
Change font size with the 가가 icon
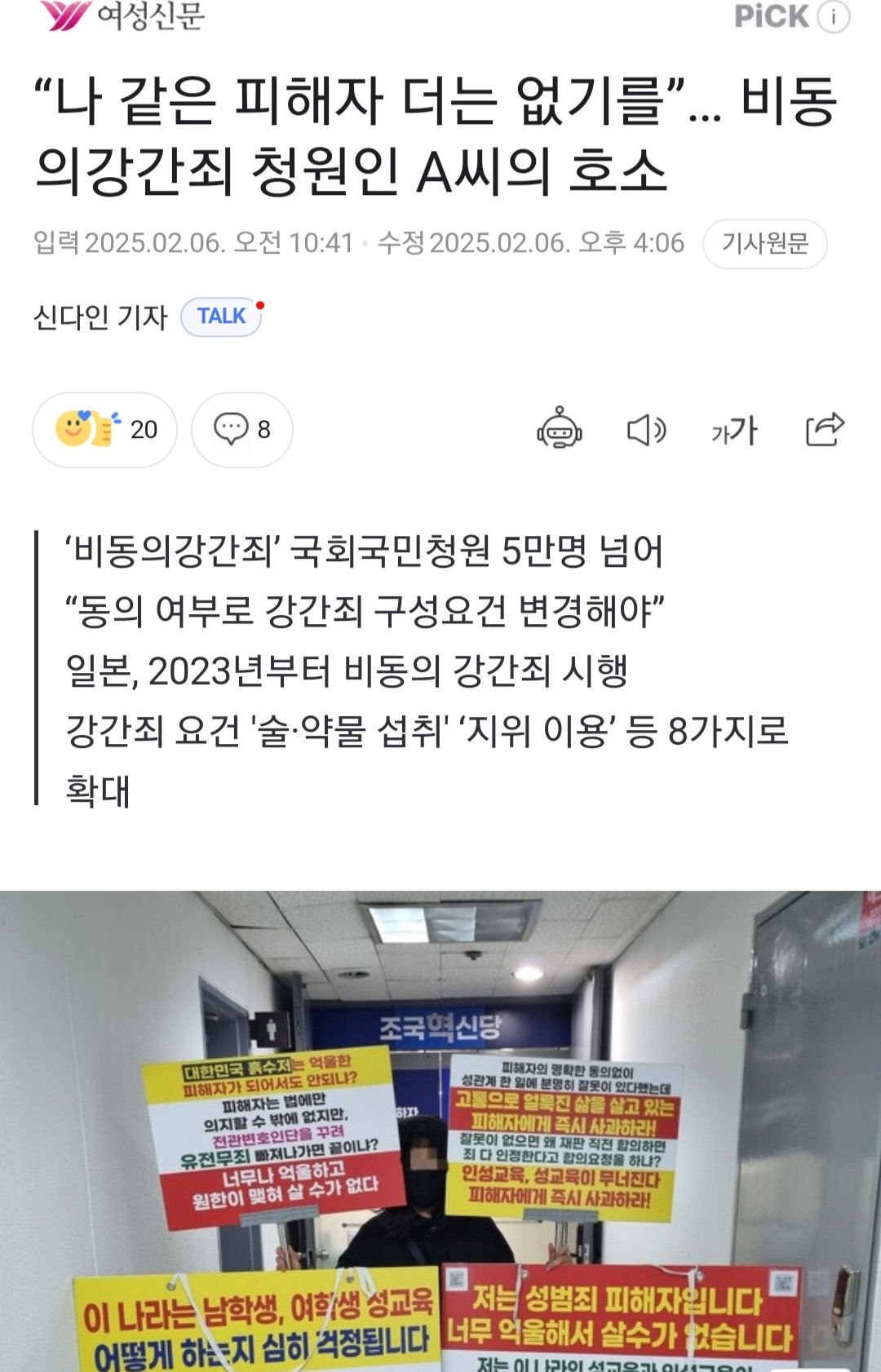tap(734, 430)
